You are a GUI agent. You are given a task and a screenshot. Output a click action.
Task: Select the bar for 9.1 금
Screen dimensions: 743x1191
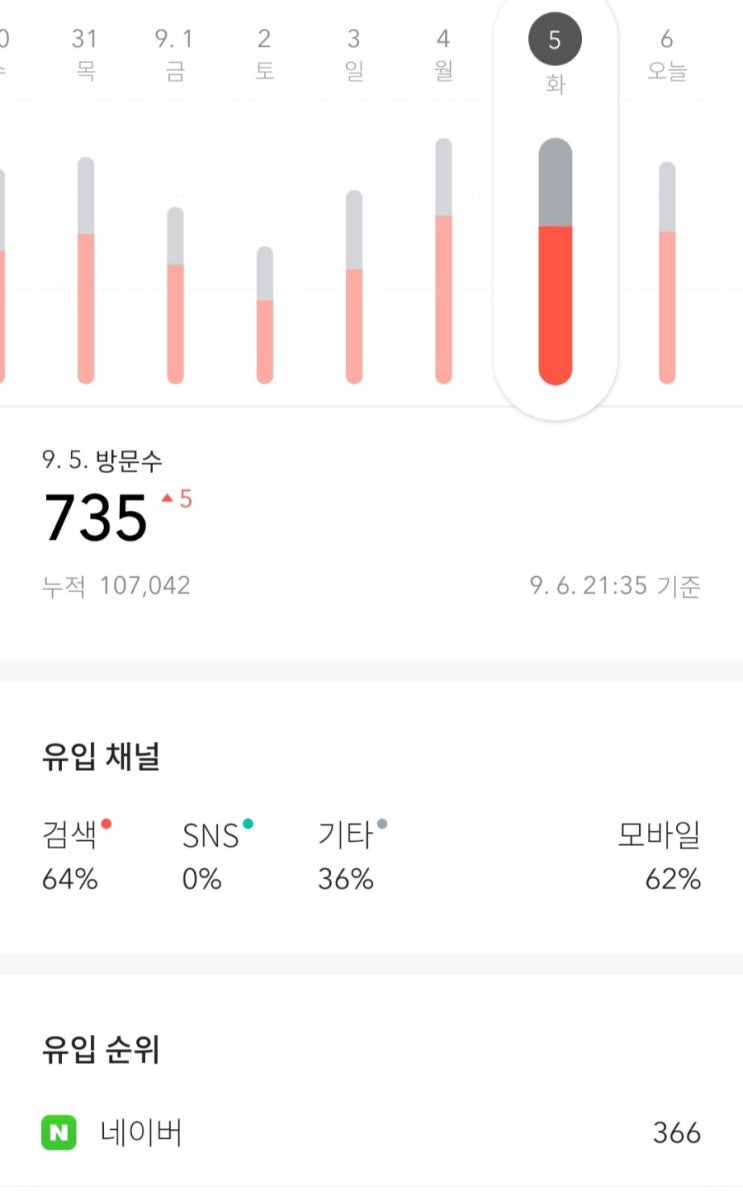[x=175, y=295]
